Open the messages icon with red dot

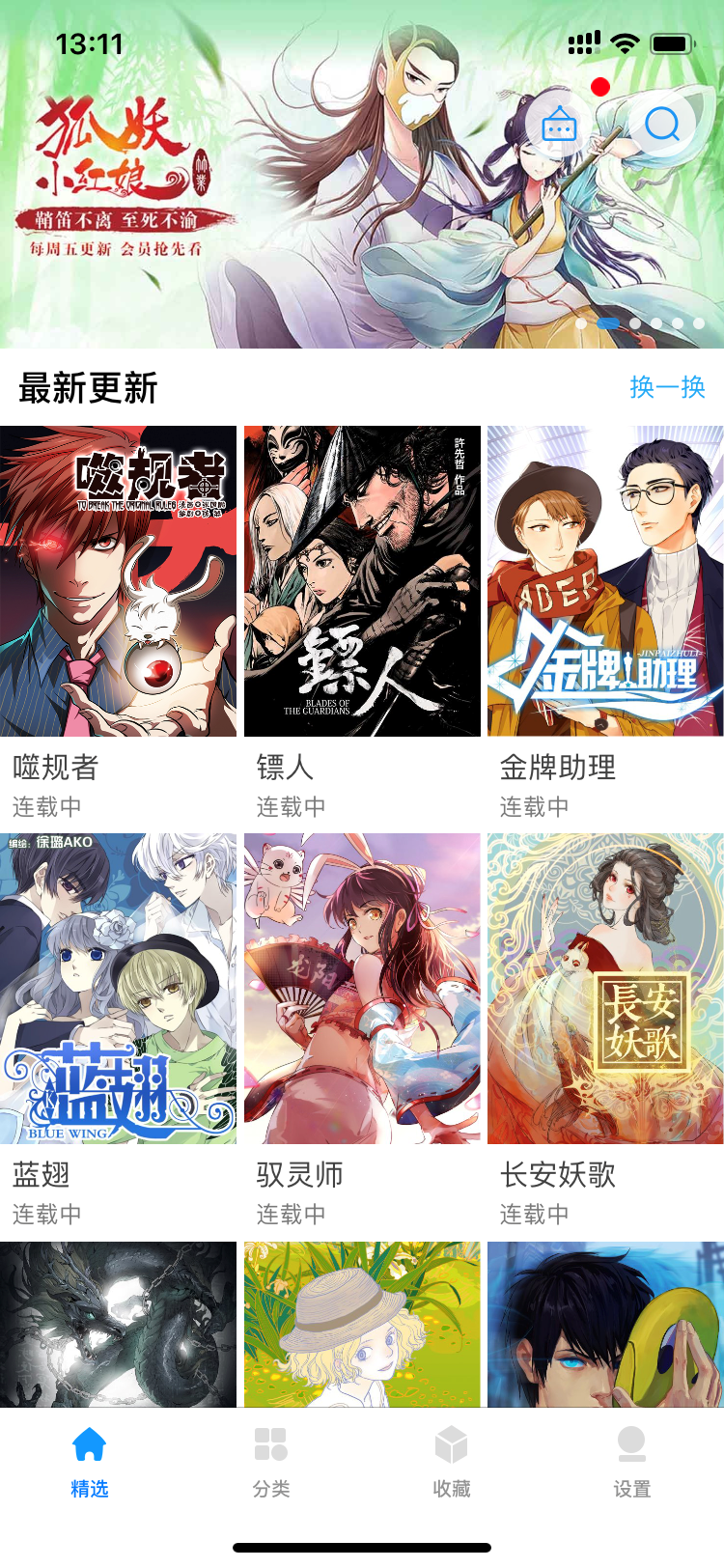[x=560, y=125]
